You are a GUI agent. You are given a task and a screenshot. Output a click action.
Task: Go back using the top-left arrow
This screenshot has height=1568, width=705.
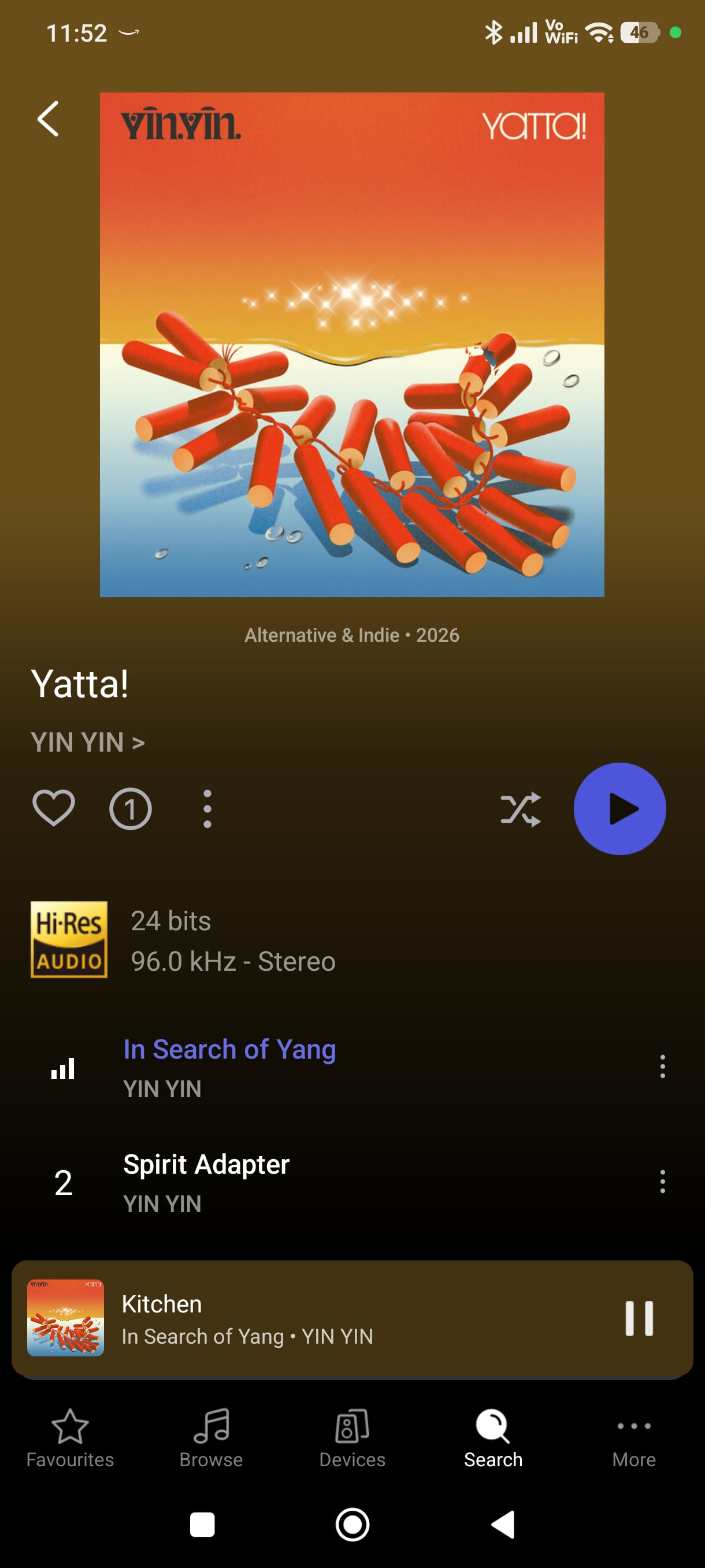tap(48, 119)
